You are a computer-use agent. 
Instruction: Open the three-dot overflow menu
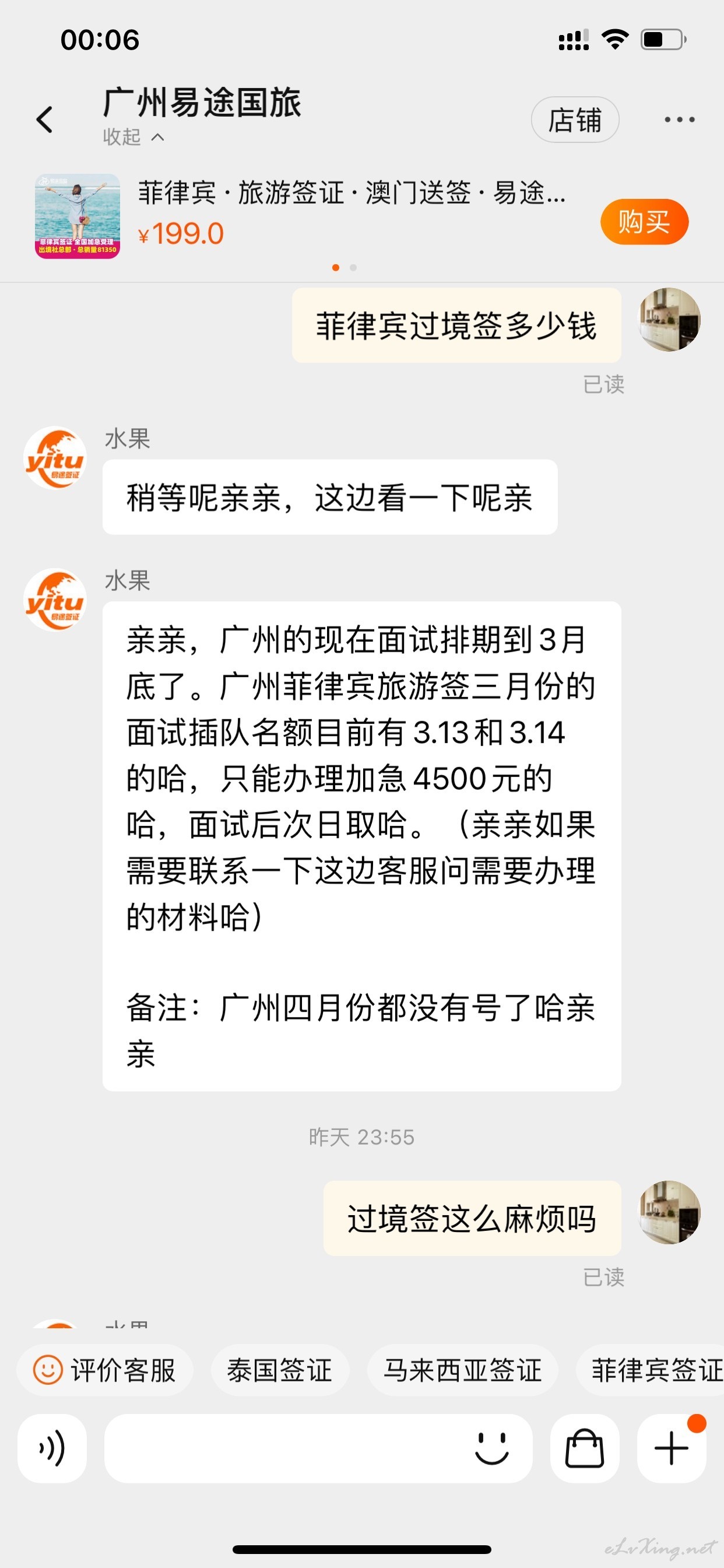pos(679,120)
